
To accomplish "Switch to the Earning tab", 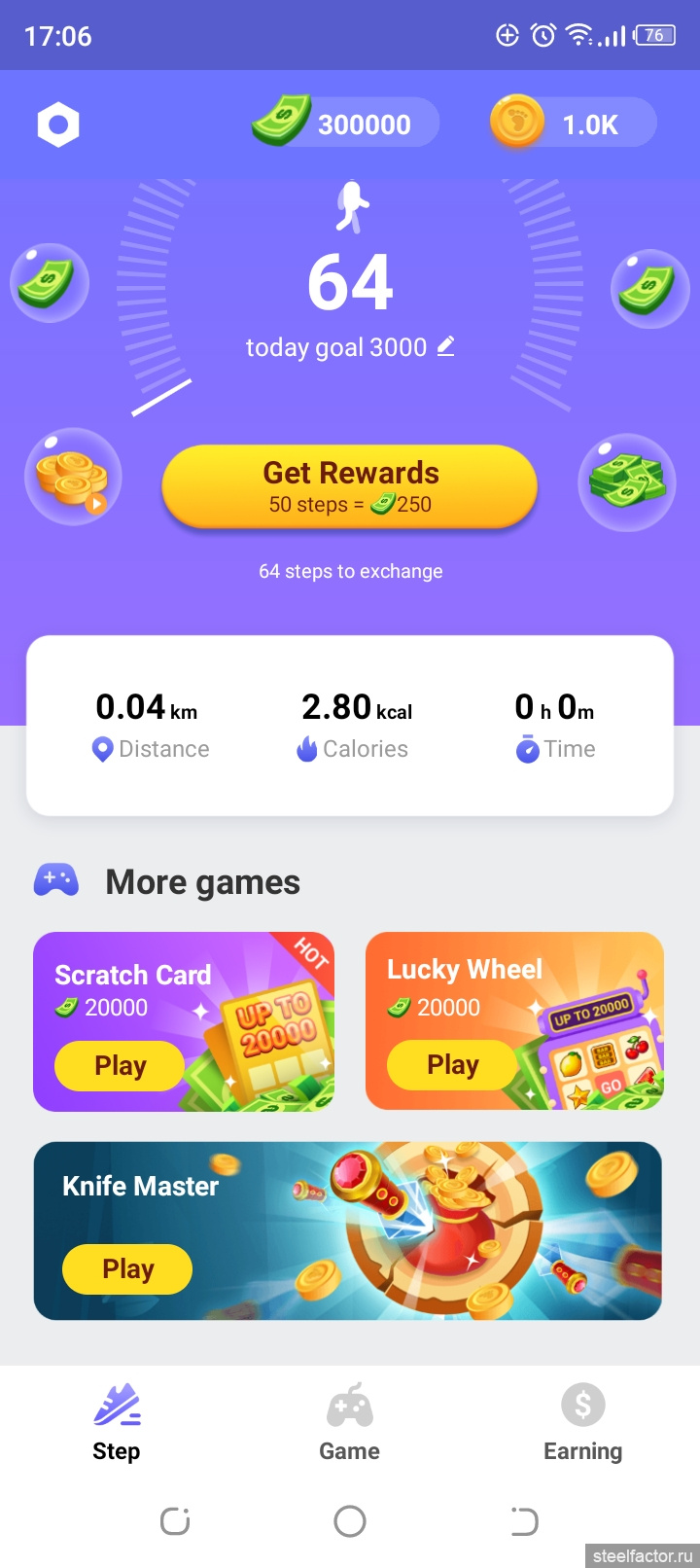I will 582,1422.
